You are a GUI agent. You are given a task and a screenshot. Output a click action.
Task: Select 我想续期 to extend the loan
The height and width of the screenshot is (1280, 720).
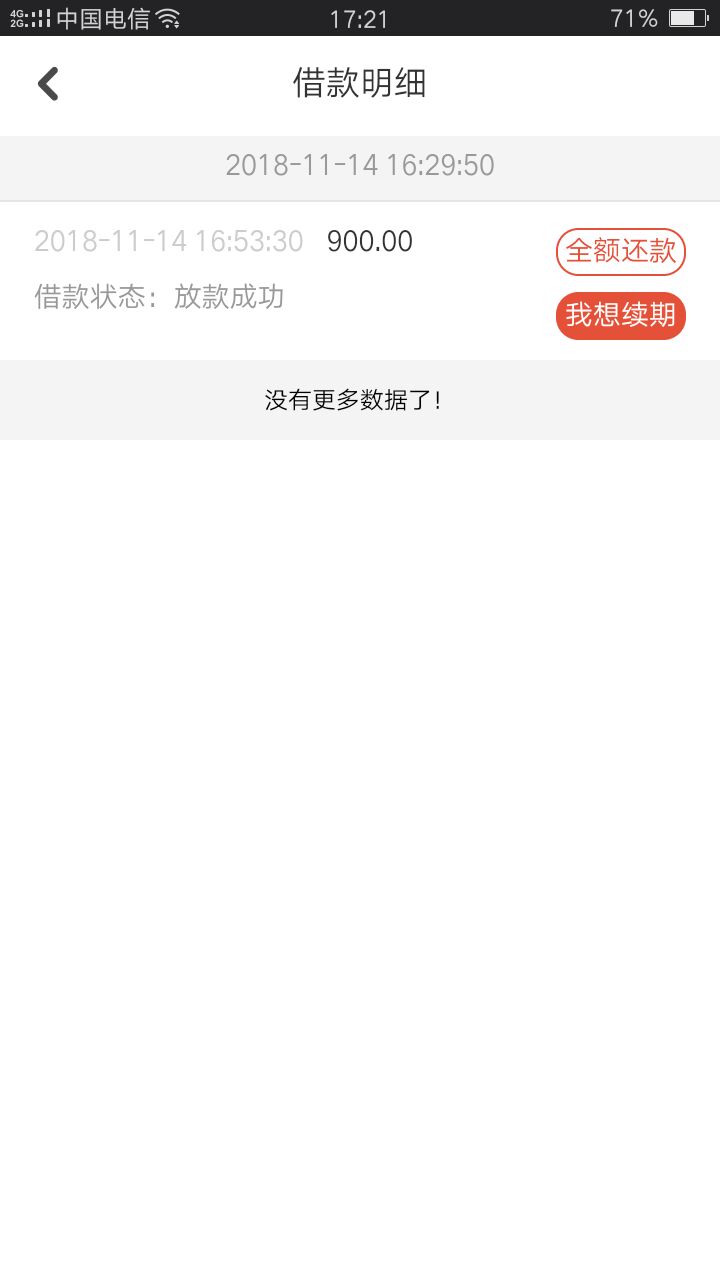(x=621, y=316)
